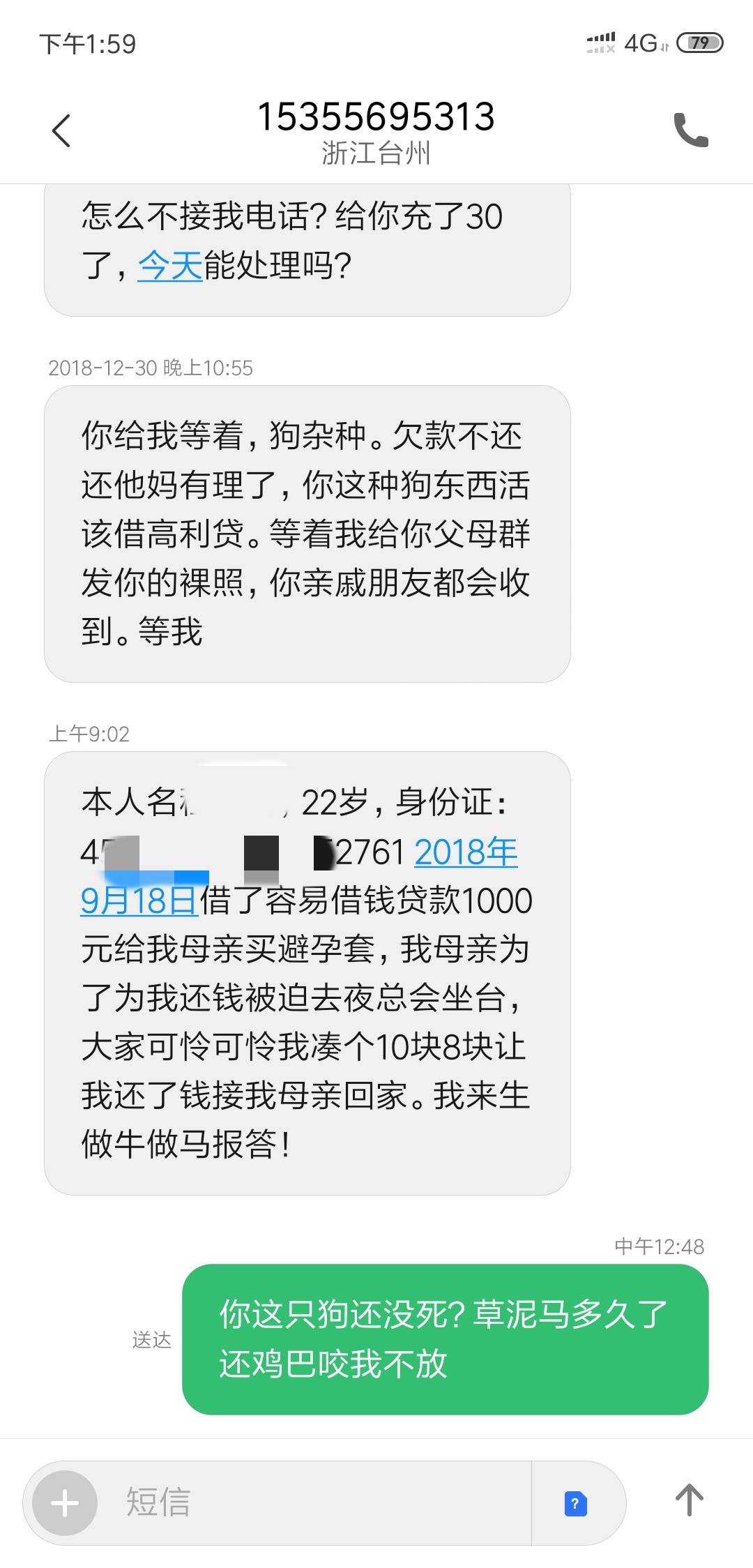
Task: Tap the underlined 今天 date link
Action: click(169, 266)
